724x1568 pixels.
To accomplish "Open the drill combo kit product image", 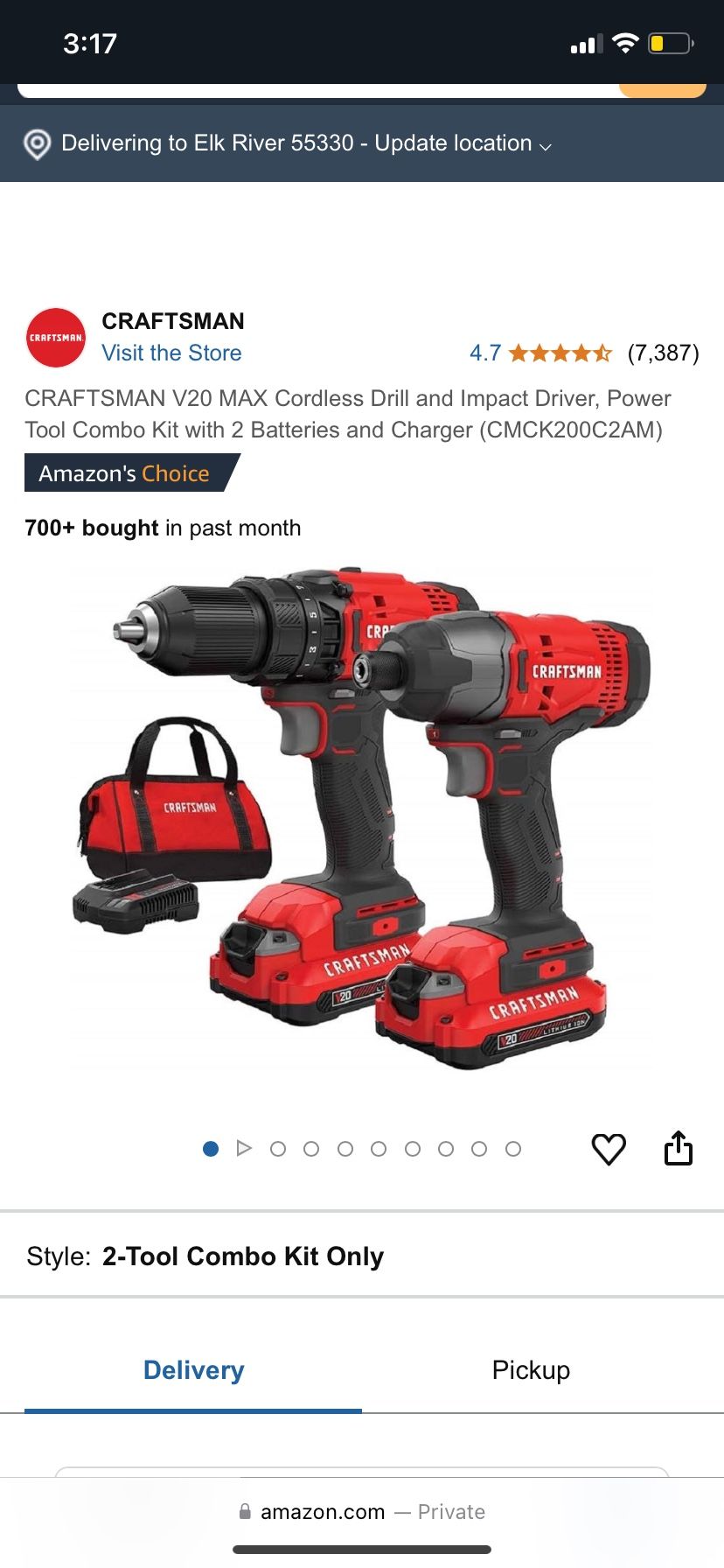I will click(362, 818).
